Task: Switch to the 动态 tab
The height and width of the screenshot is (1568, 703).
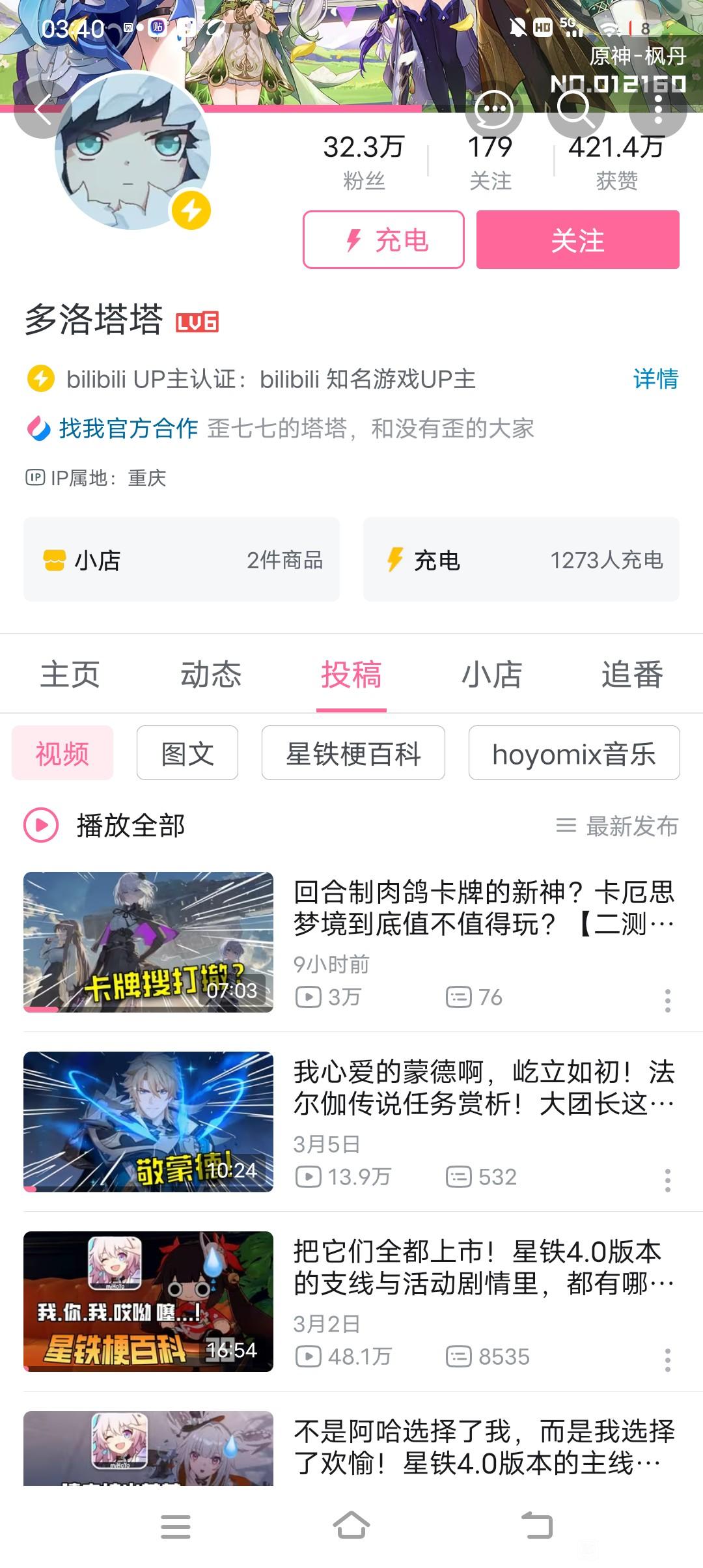Action: [x=211, y=675]
